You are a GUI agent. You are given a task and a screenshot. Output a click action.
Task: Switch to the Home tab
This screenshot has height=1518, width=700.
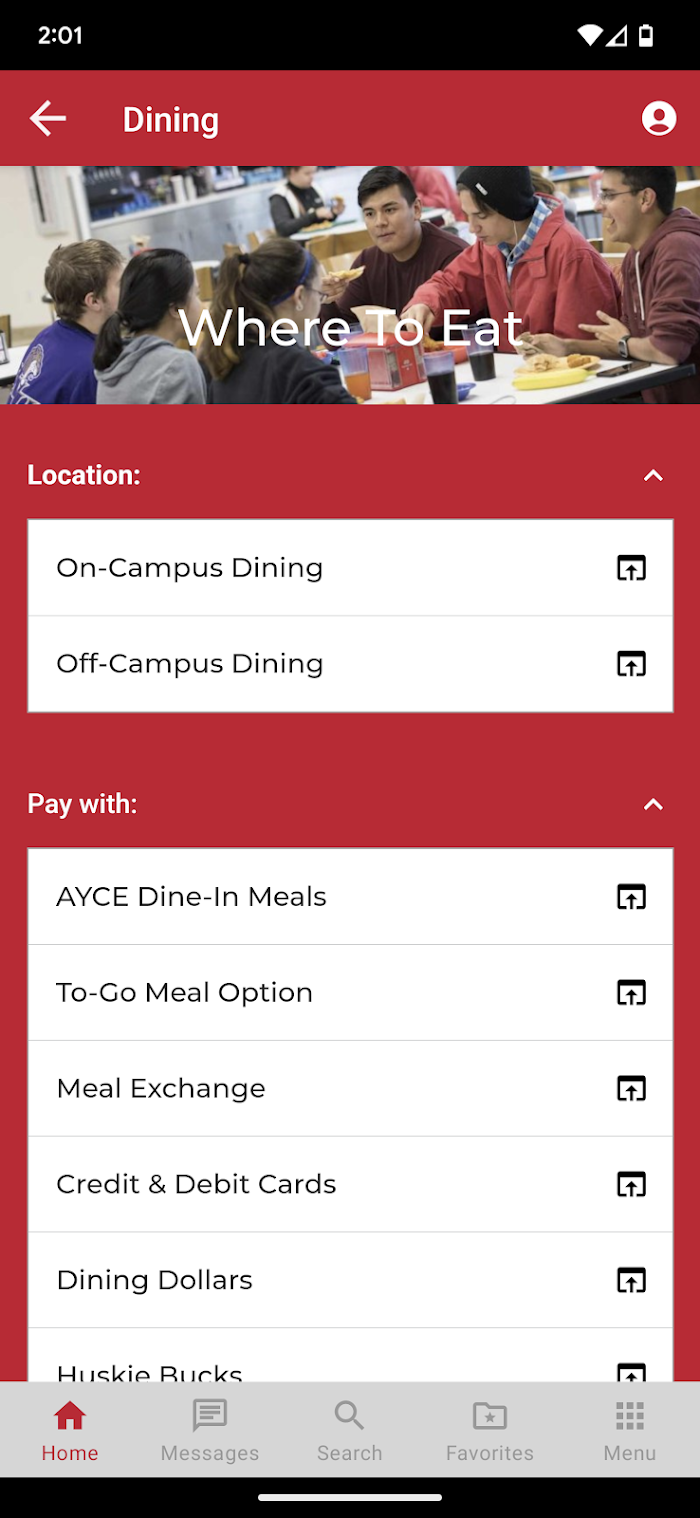(x=70, y=1430)
